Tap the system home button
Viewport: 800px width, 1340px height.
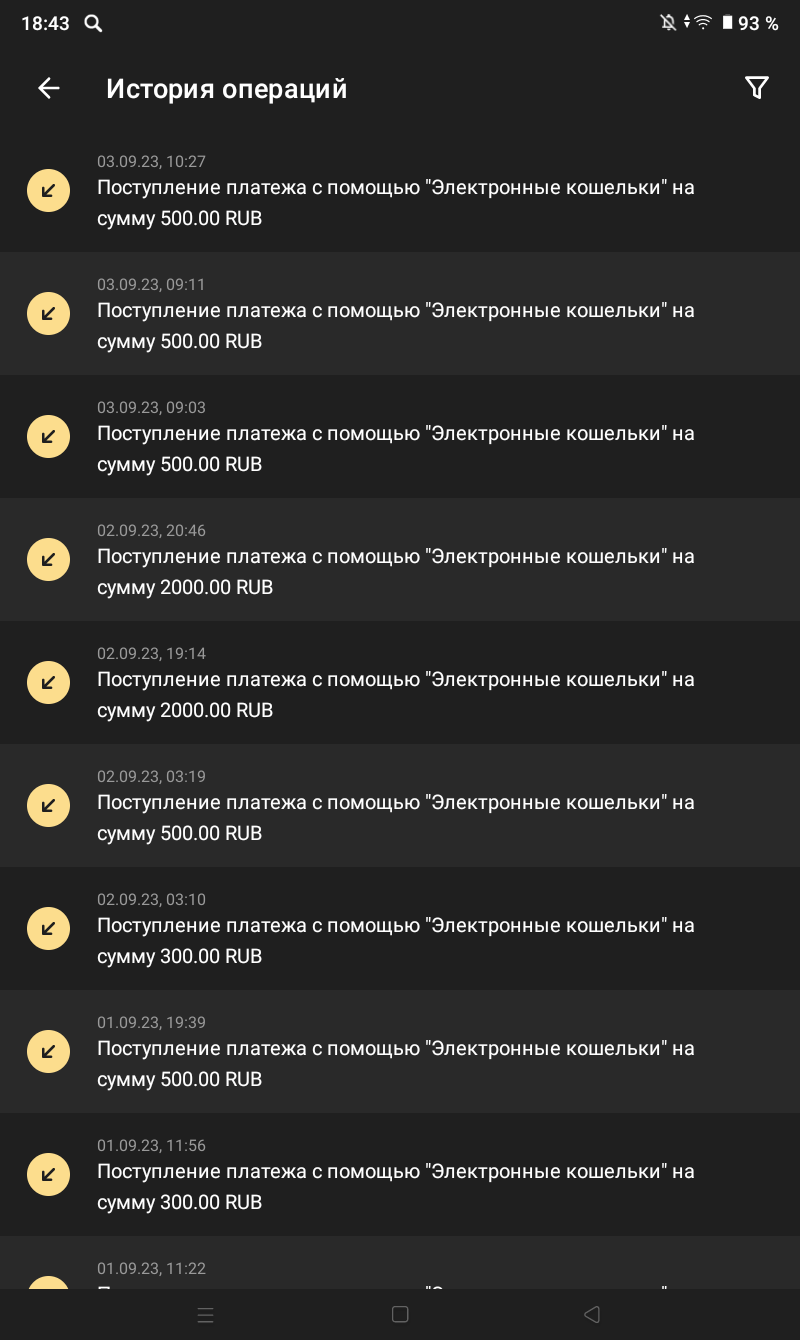(400, 1315)
